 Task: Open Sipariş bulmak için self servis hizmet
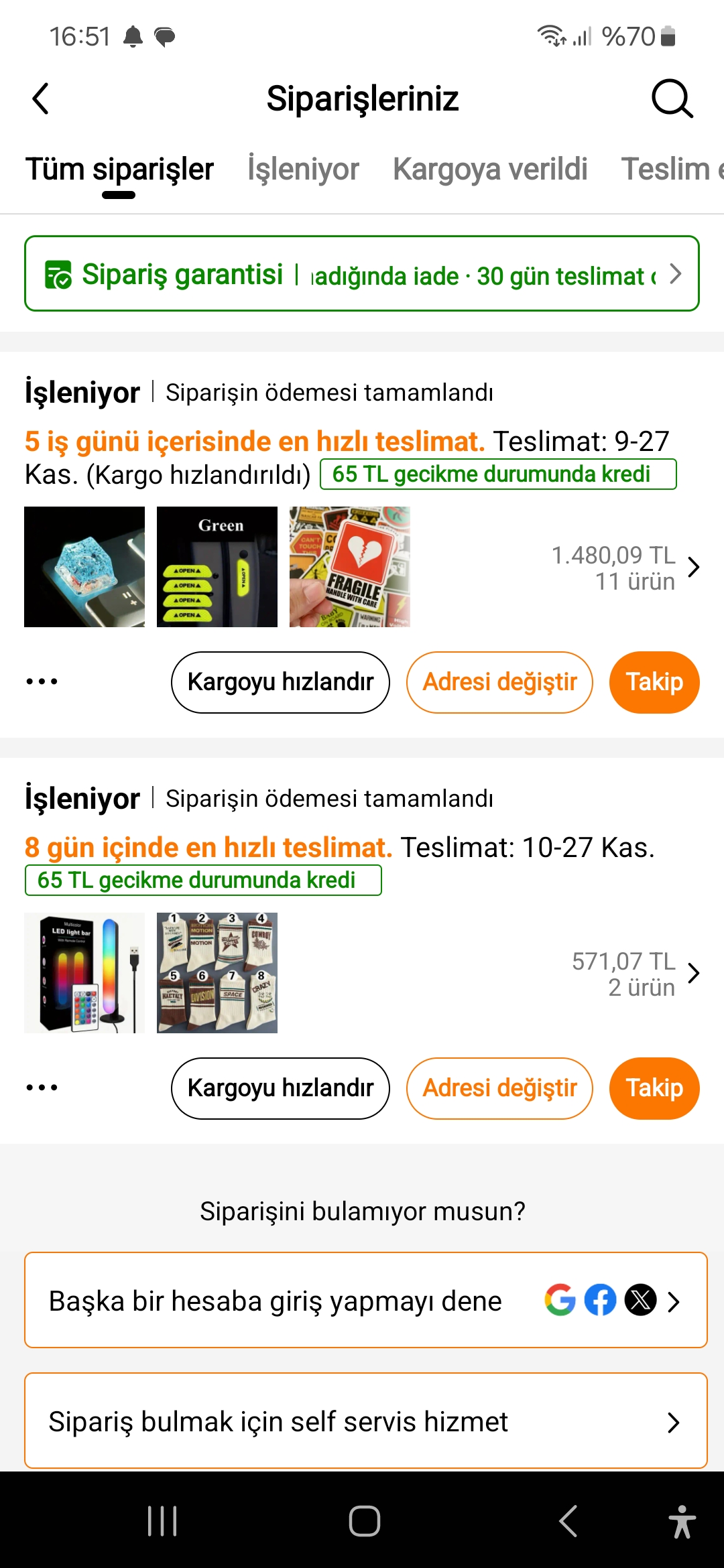click(x=366, y=1421)
